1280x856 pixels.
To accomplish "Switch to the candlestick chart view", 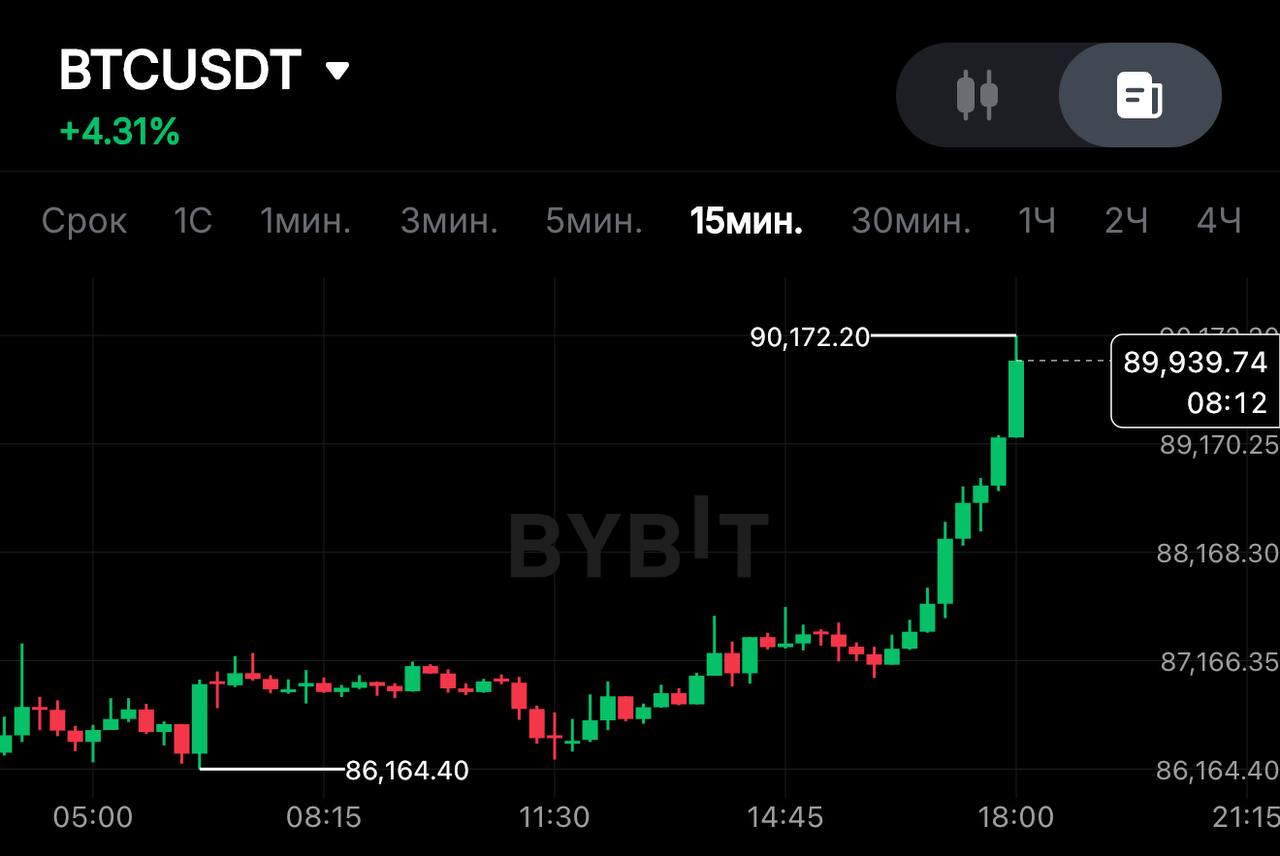I will coord(977,95).
